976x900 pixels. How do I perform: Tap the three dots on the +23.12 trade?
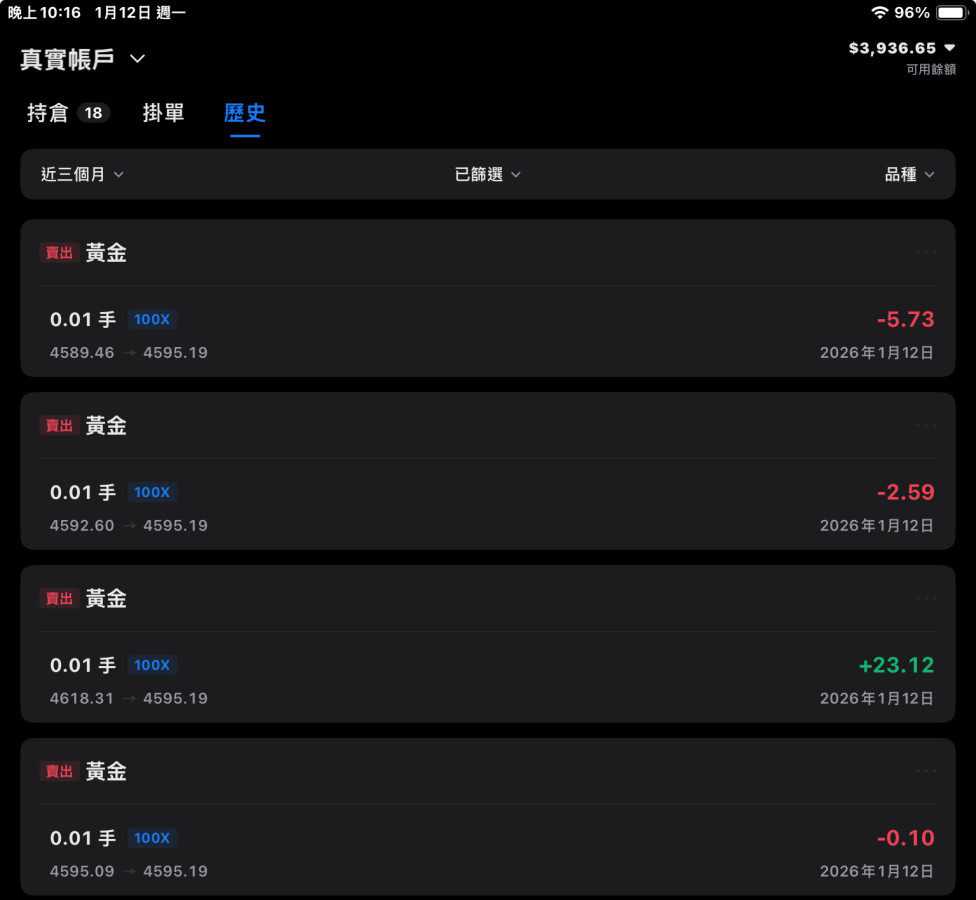(926, 598)
